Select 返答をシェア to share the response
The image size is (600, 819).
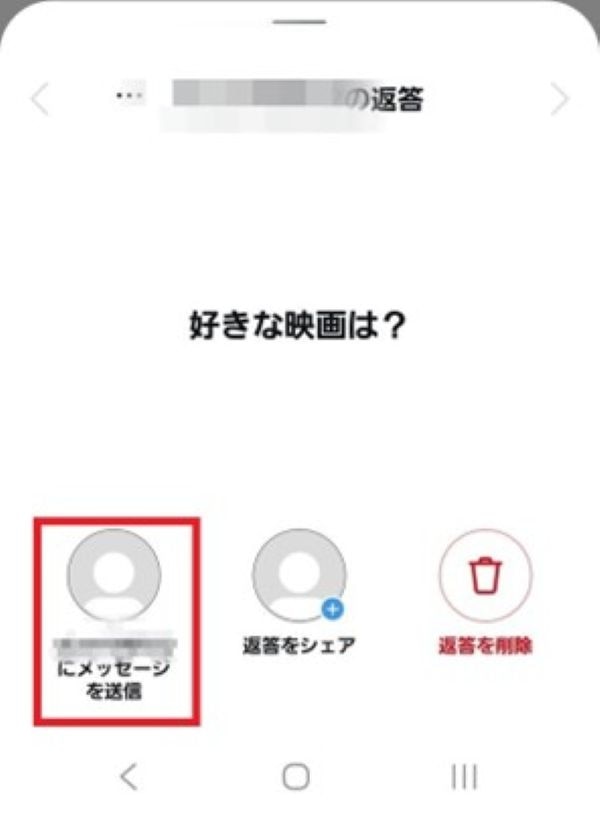[x=299, y=577]
